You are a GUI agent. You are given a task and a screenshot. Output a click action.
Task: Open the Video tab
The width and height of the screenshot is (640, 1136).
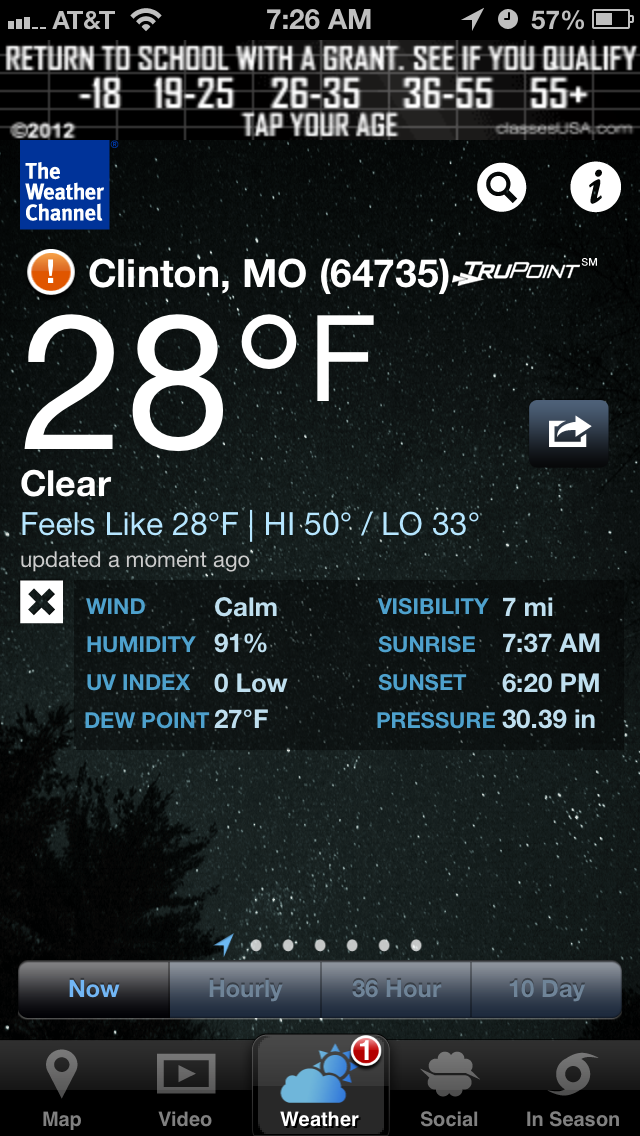[x=186, y=1089]
